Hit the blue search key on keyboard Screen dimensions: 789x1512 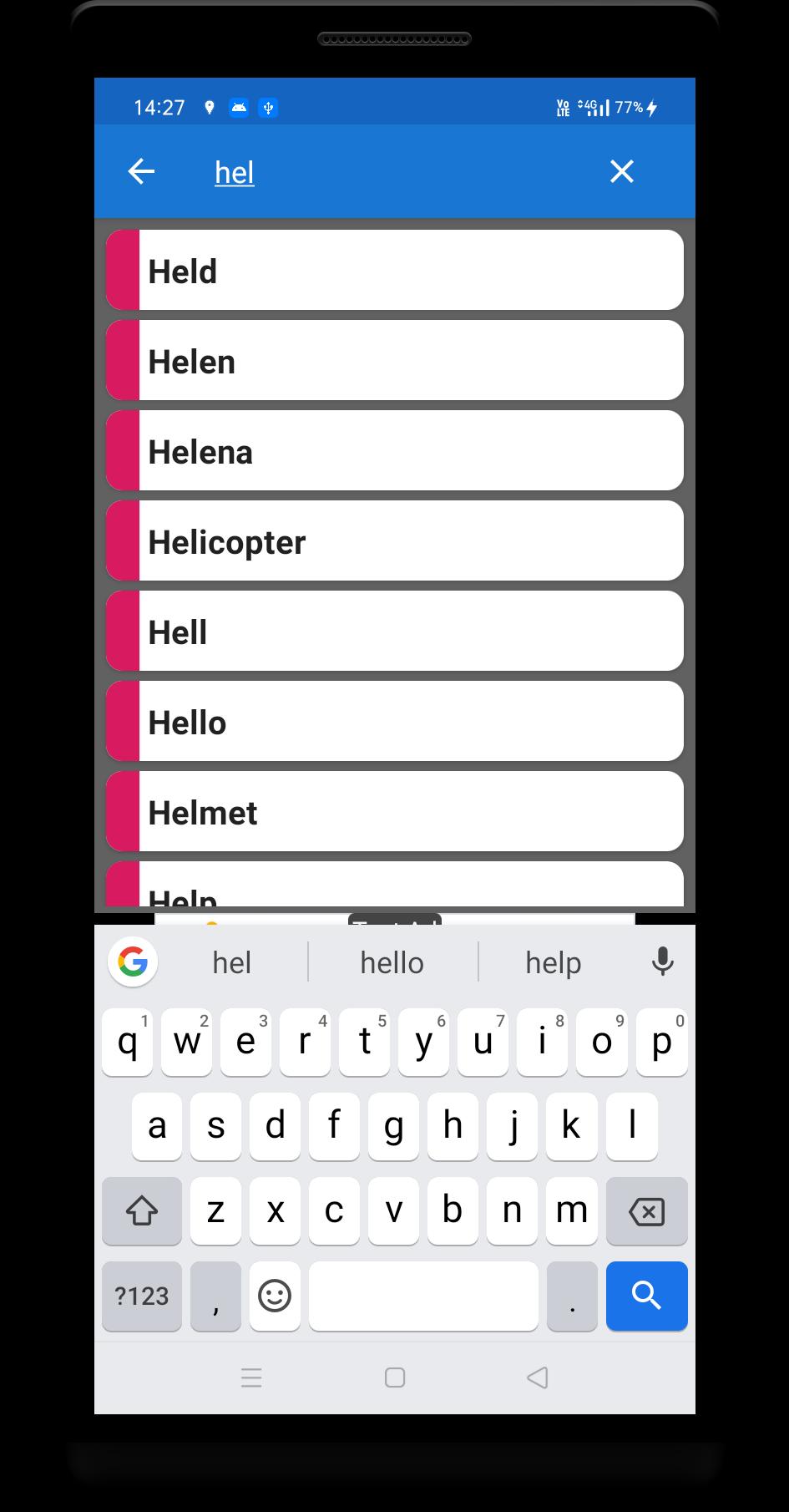(647, 1296)
